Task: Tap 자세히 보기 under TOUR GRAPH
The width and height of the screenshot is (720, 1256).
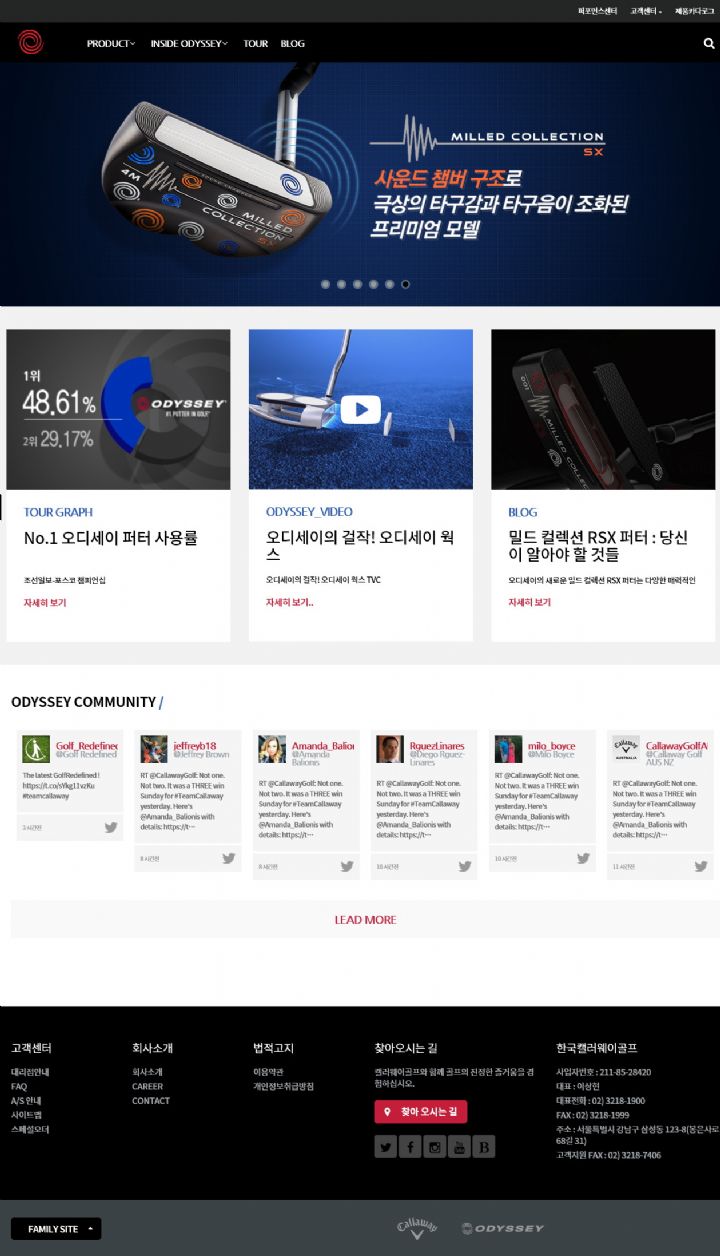Action: (x=45, y=602)
